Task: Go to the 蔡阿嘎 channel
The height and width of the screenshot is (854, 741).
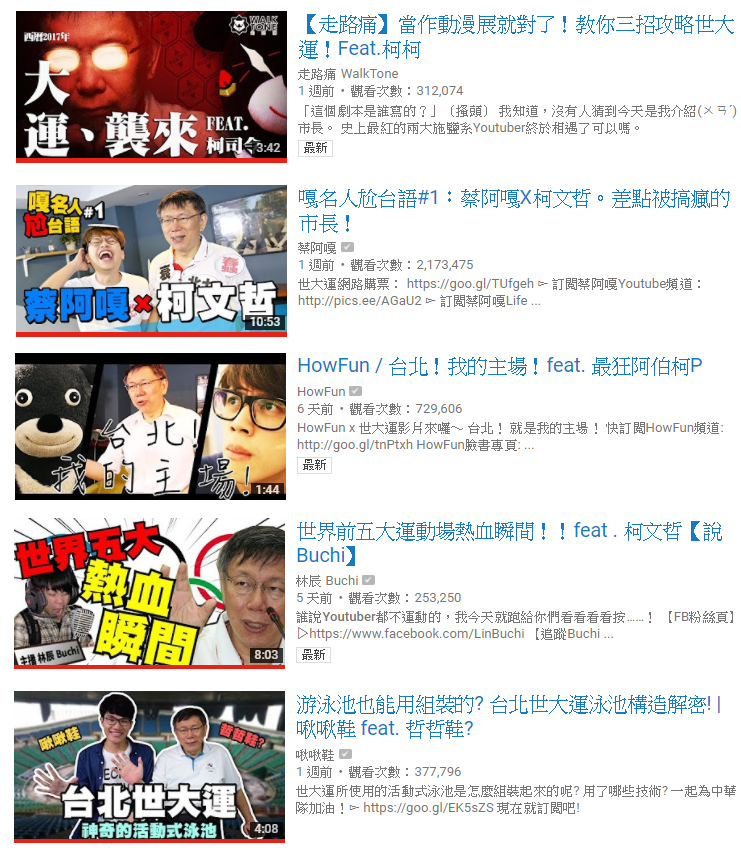Action: tap(317, 247)
